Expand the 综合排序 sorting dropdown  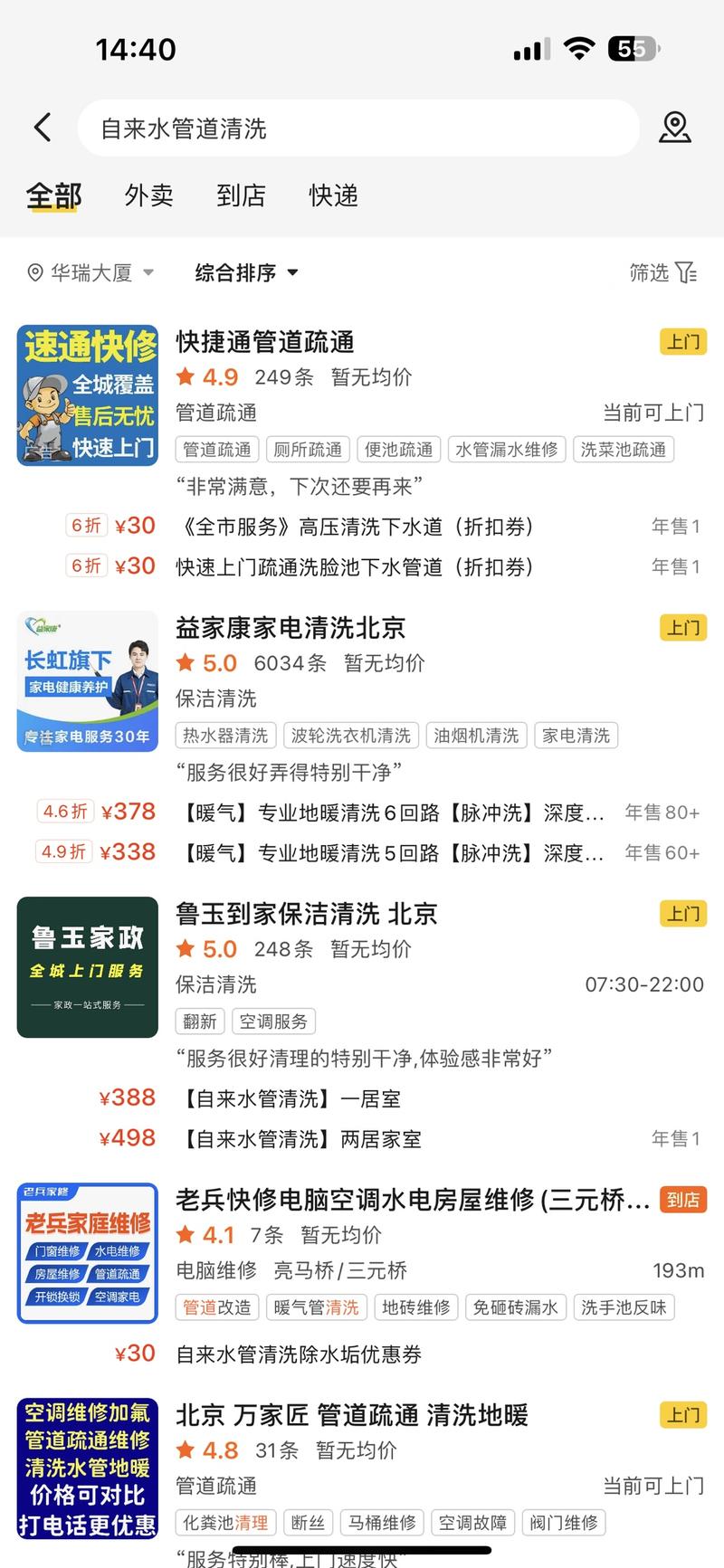(246, 272)
